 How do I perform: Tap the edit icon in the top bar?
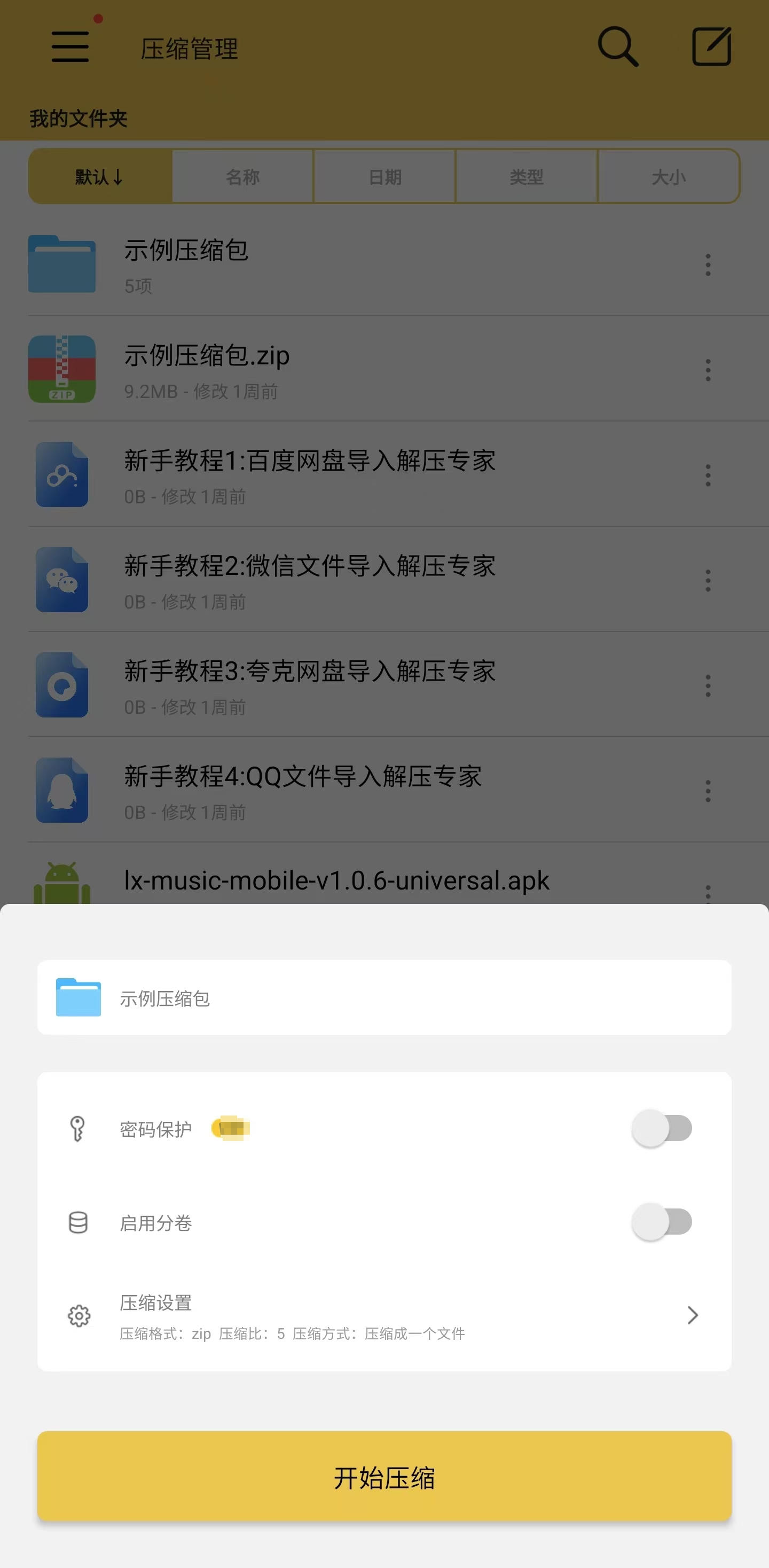[x=712, y=46]
